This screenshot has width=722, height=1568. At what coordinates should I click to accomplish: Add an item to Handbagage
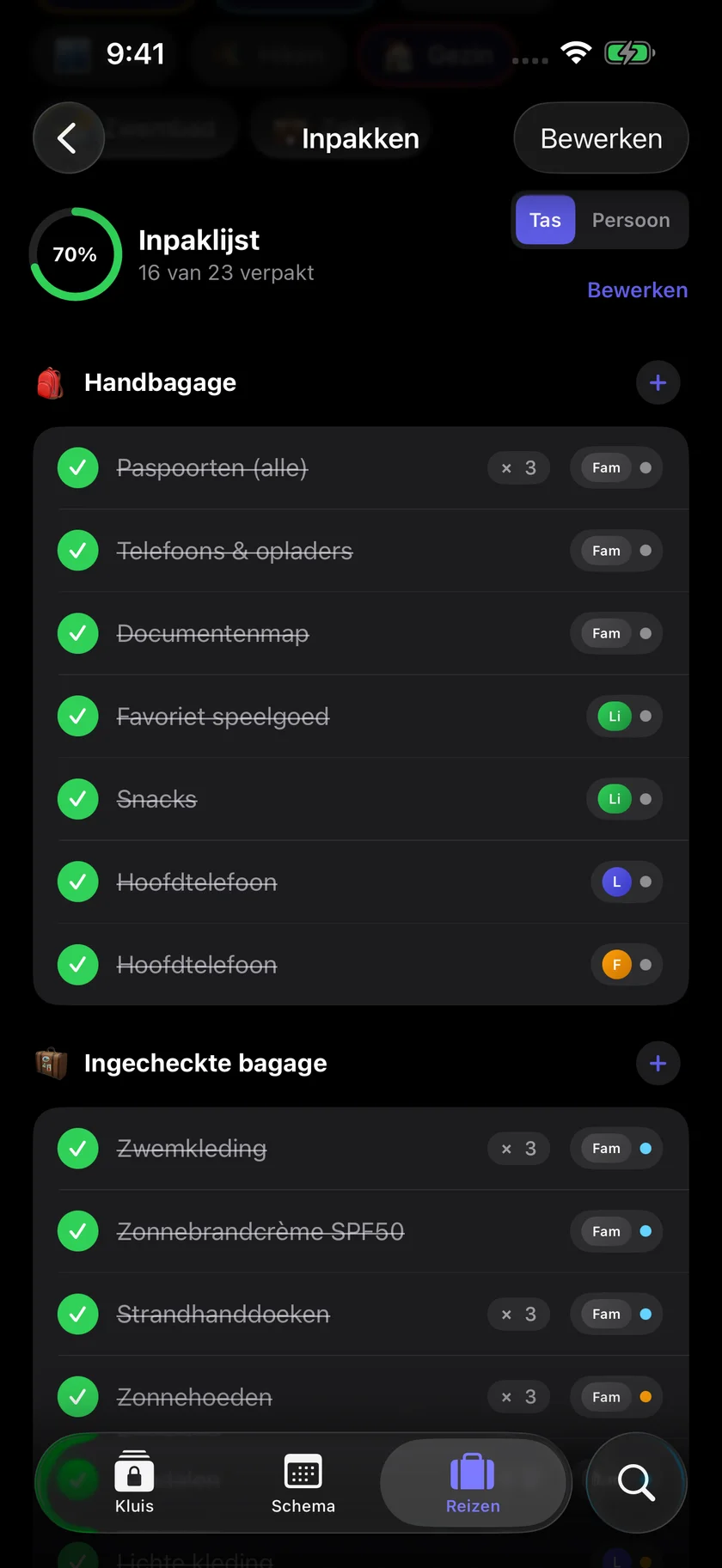coord(658,382)
